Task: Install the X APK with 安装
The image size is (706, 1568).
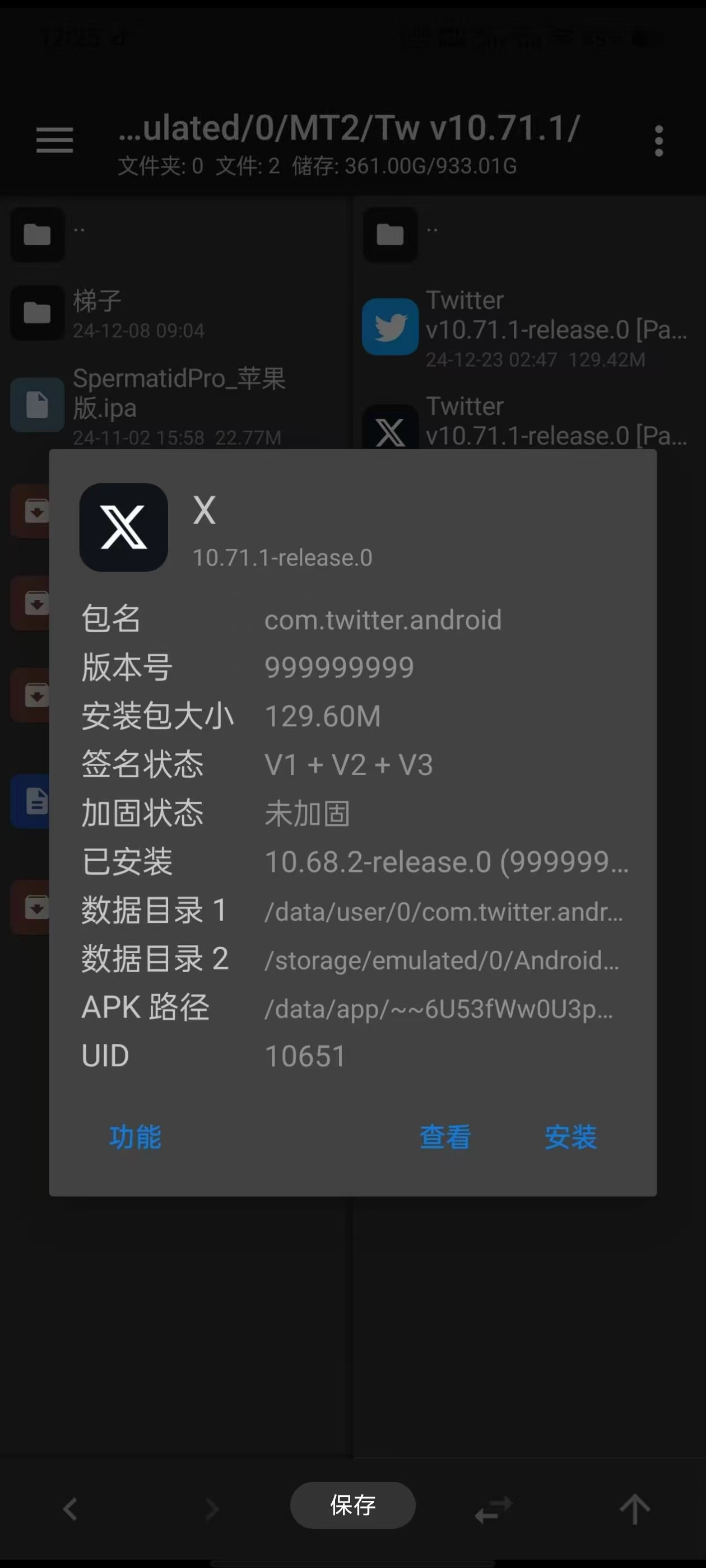Action: pyautogui.click(x=570, y=1137)
